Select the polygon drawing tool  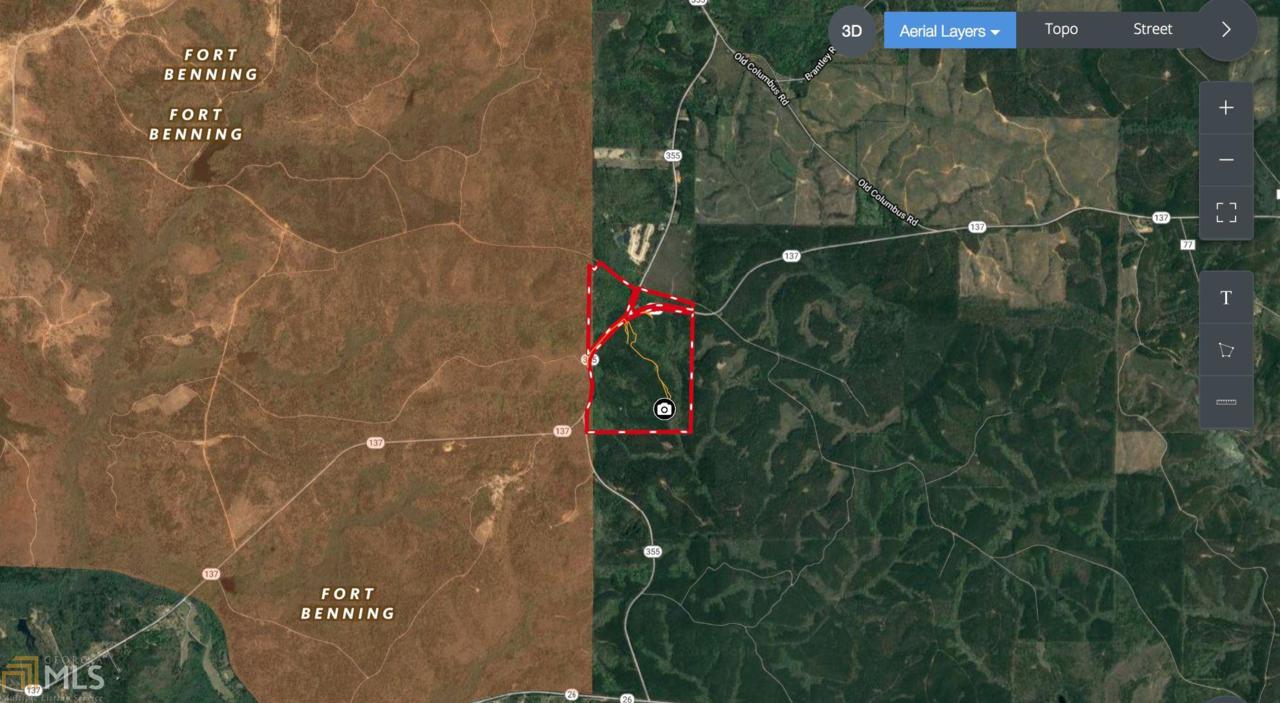(x=1226, y=350)
